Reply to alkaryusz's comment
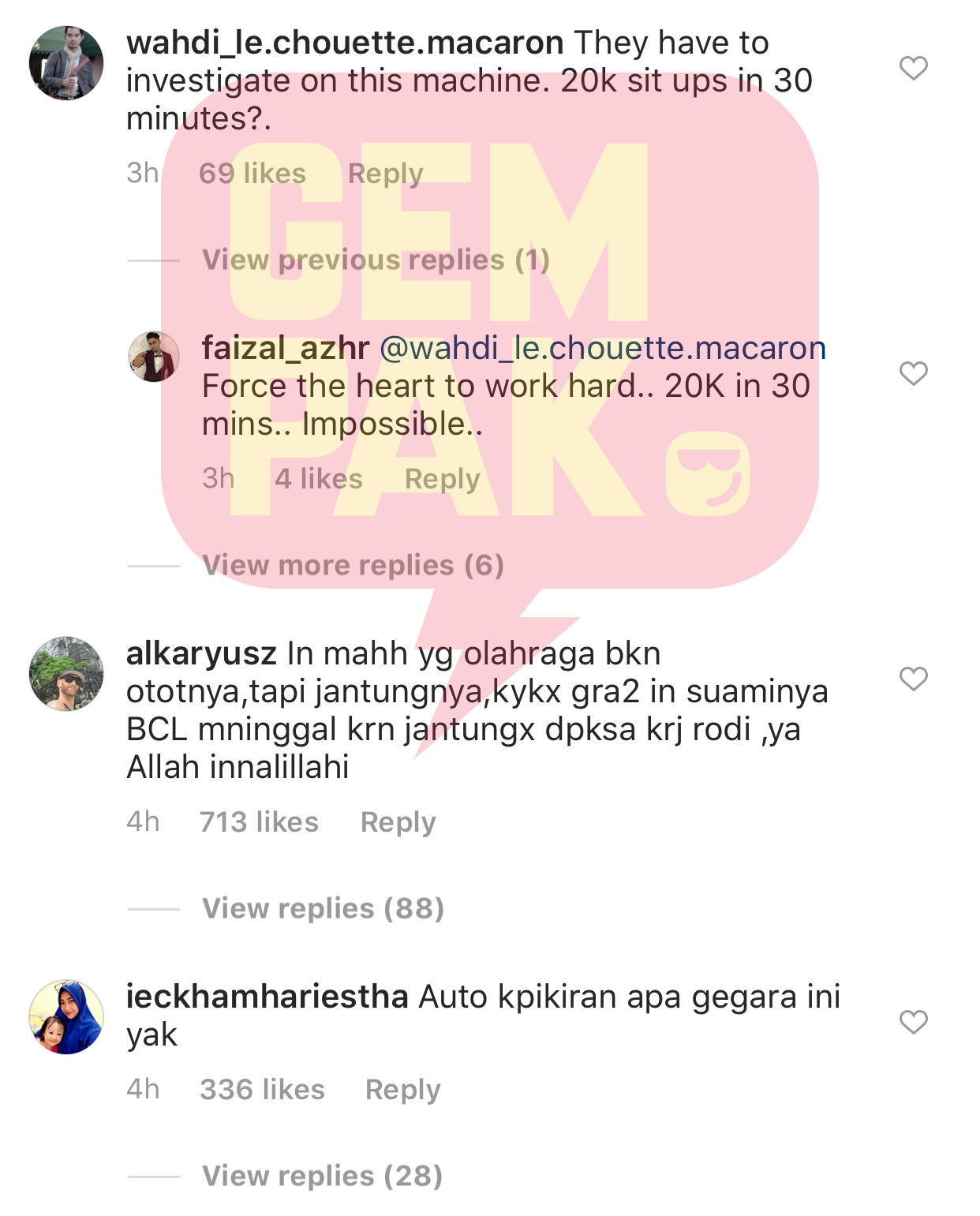The height and width of the screenshot is (1216, 980). pos(398,822)
